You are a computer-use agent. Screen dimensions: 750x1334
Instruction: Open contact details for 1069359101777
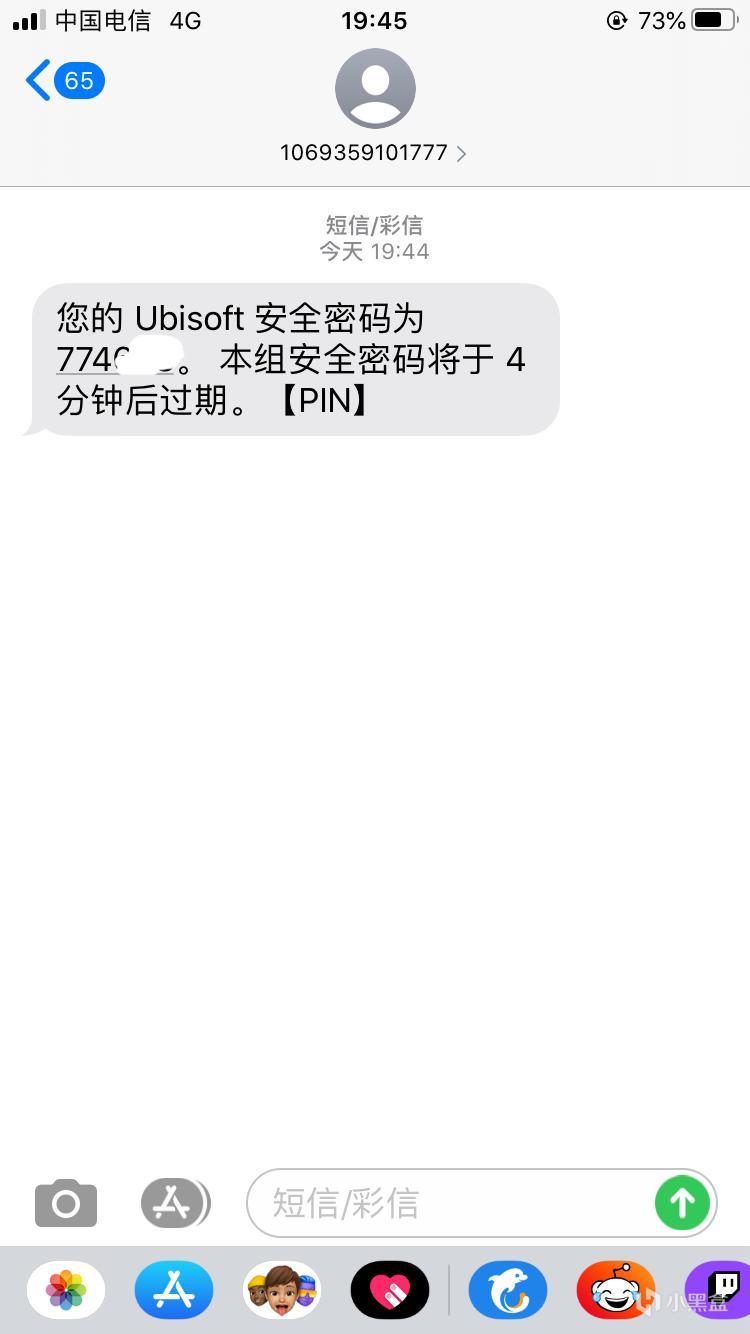374,153
